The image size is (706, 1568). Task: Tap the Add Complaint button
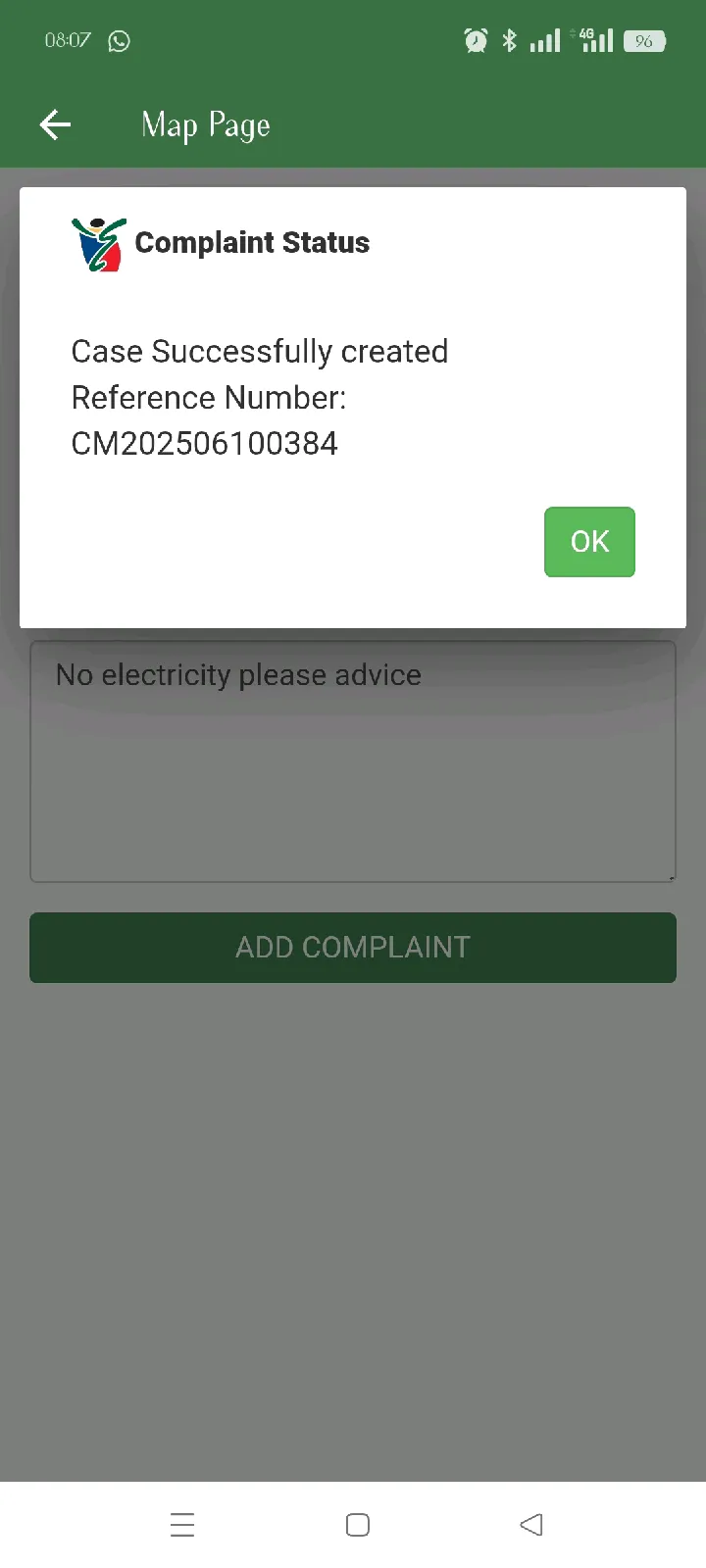pyautogui.click(x=353, y=948)
